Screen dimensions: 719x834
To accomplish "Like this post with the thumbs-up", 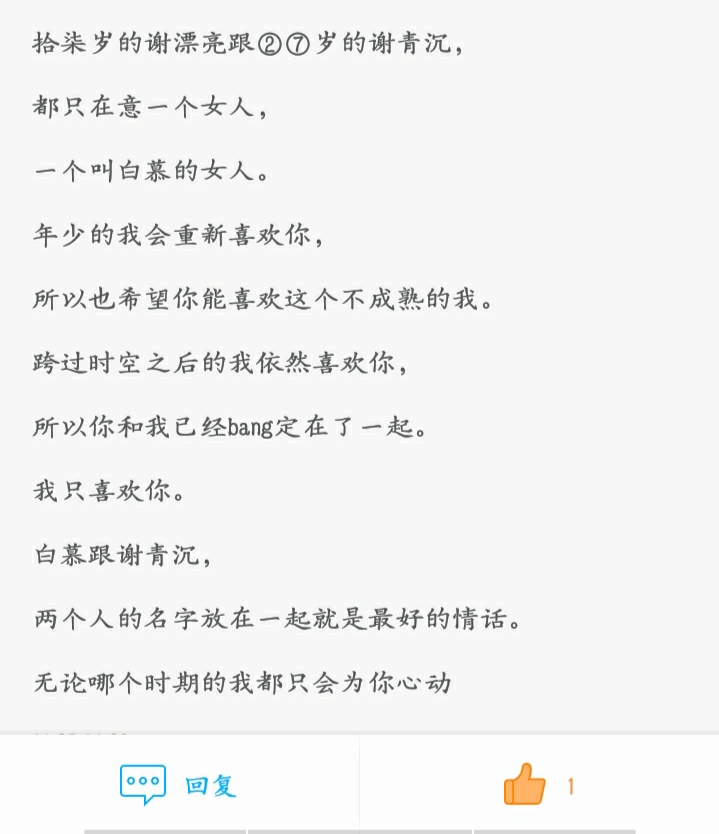I will point(525,785).
